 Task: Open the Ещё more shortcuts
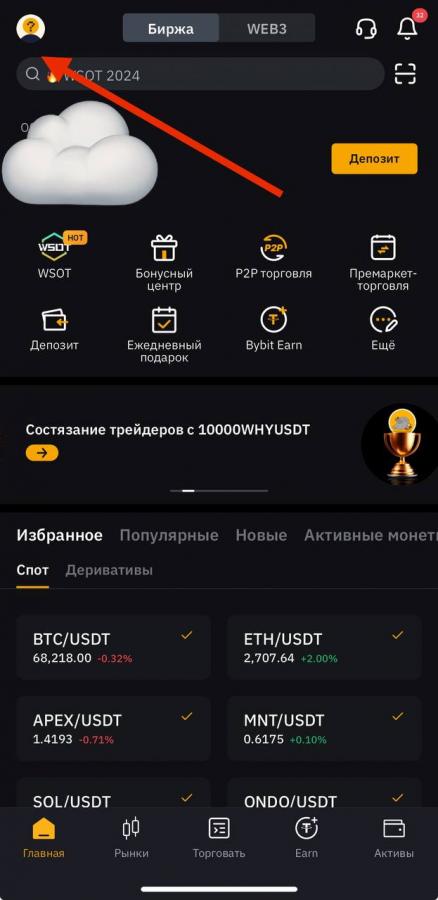[383, 329]
